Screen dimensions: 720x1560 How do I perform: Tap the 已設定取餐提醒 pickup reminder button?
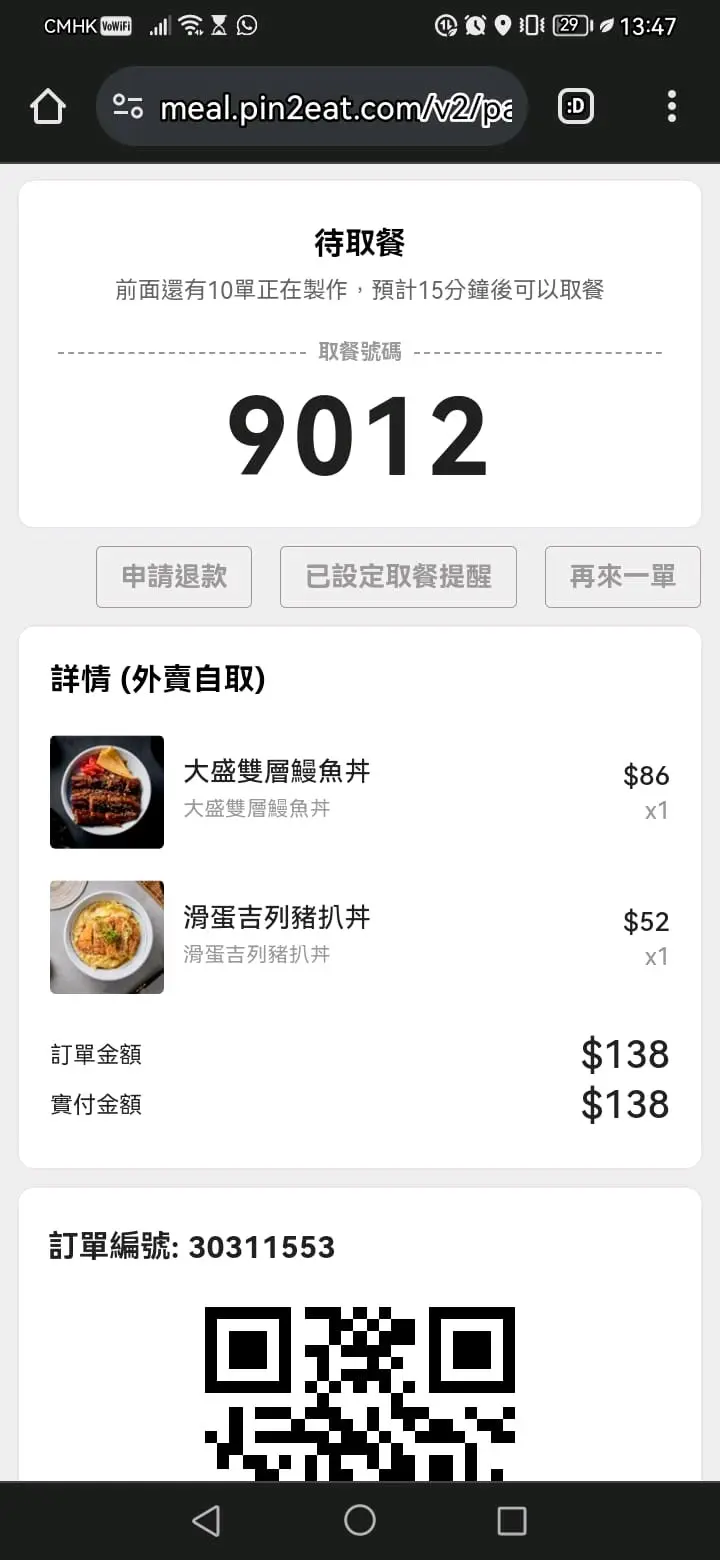398,577
